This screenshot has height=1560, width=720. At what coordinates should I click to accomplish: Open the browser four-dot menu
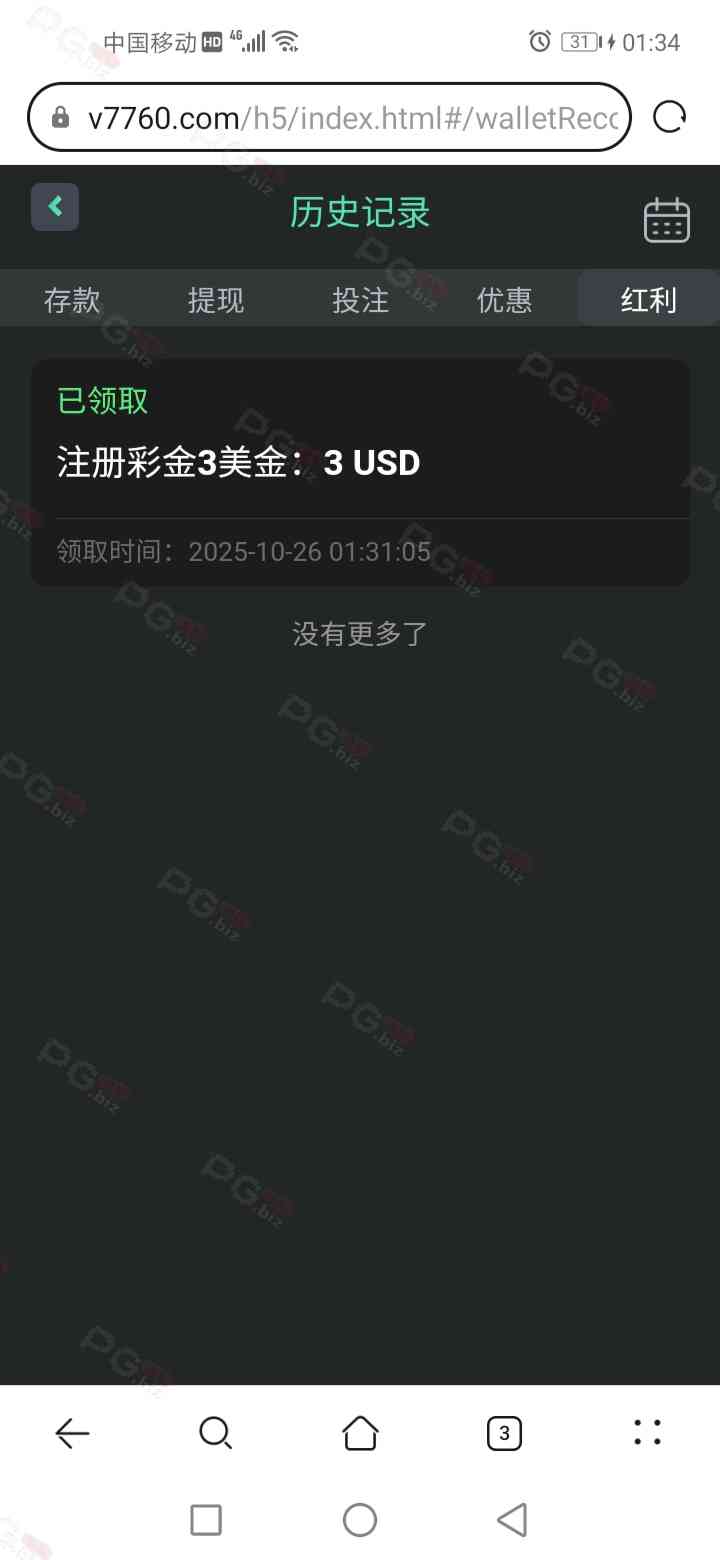pos(648,1434)
